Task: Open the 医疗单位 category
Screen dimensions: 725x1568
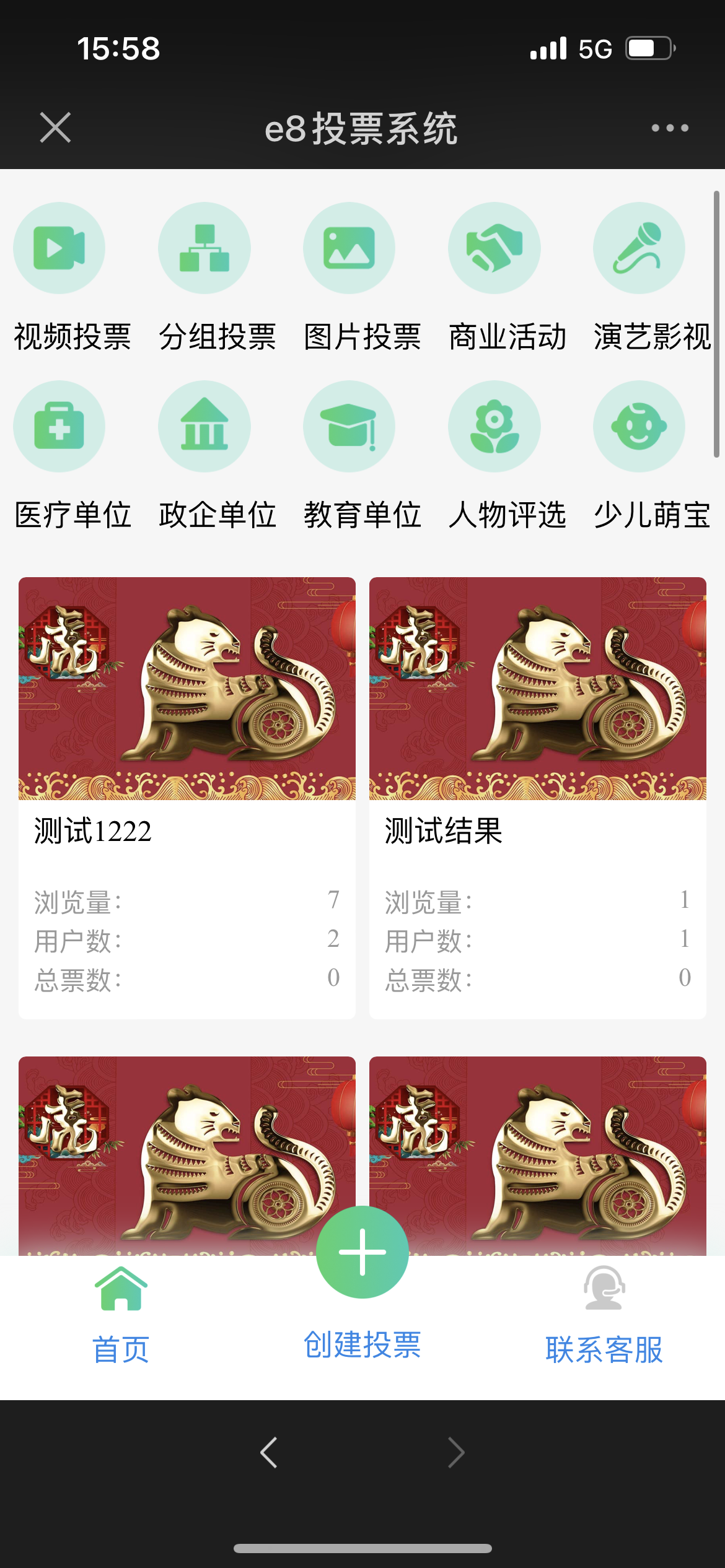Action: pos(59,427)
